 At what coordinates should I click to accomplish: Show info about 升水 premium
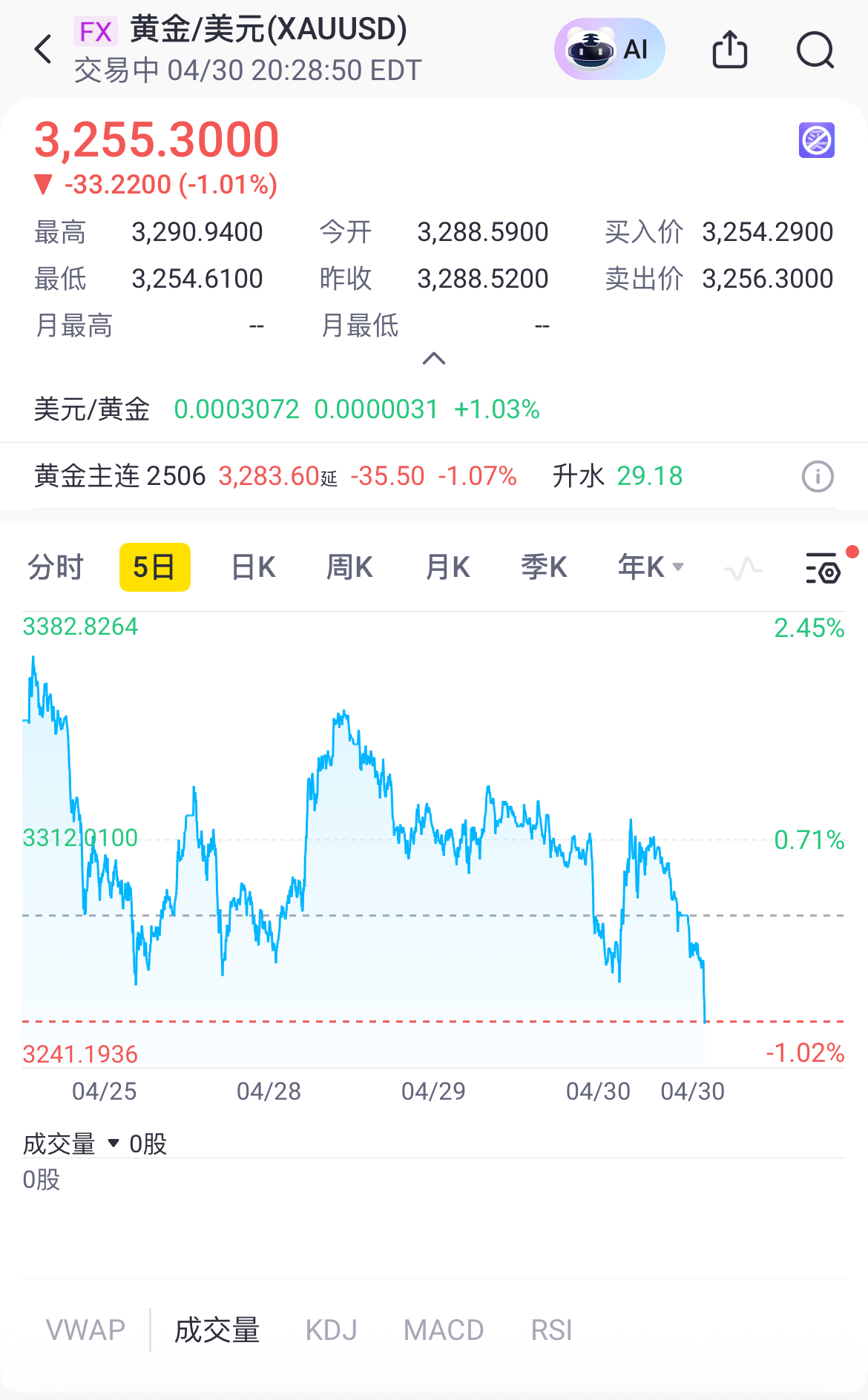pyautogui.click(x=818, y=476)
